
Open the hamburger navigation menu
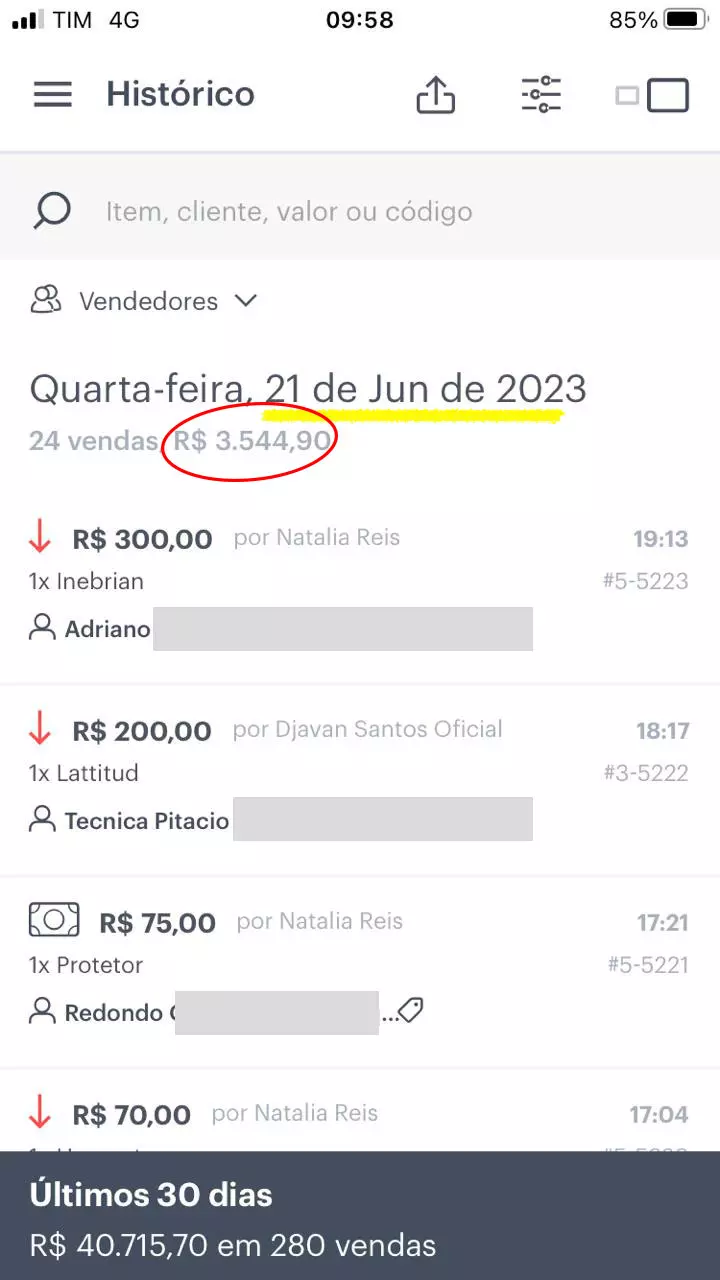(52, 94)
